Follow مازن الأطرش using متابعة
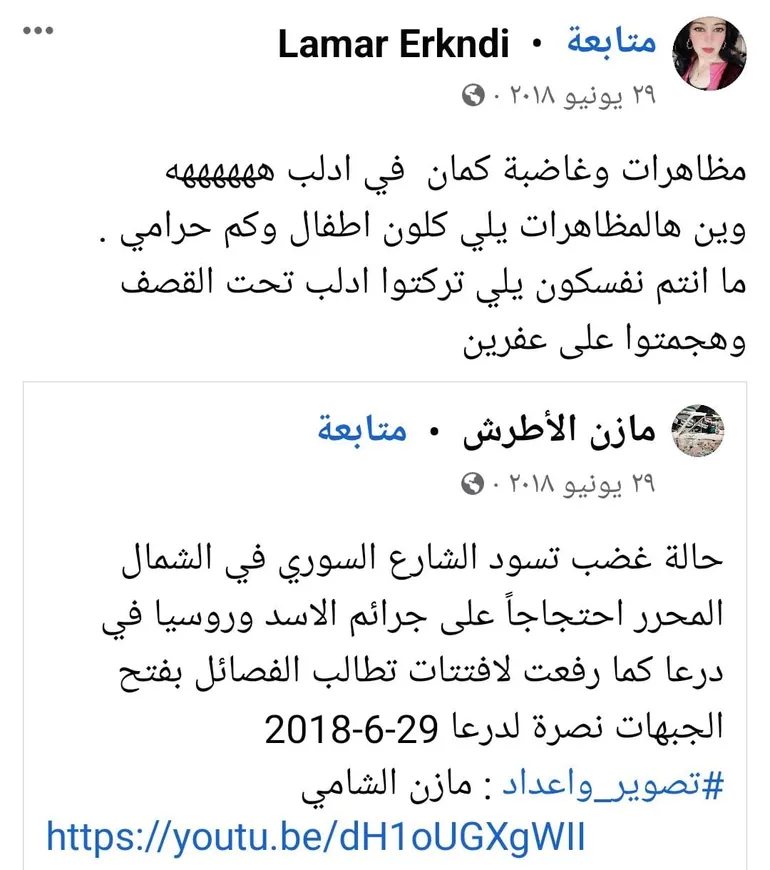770x870 pixels. tap(363, 432)
